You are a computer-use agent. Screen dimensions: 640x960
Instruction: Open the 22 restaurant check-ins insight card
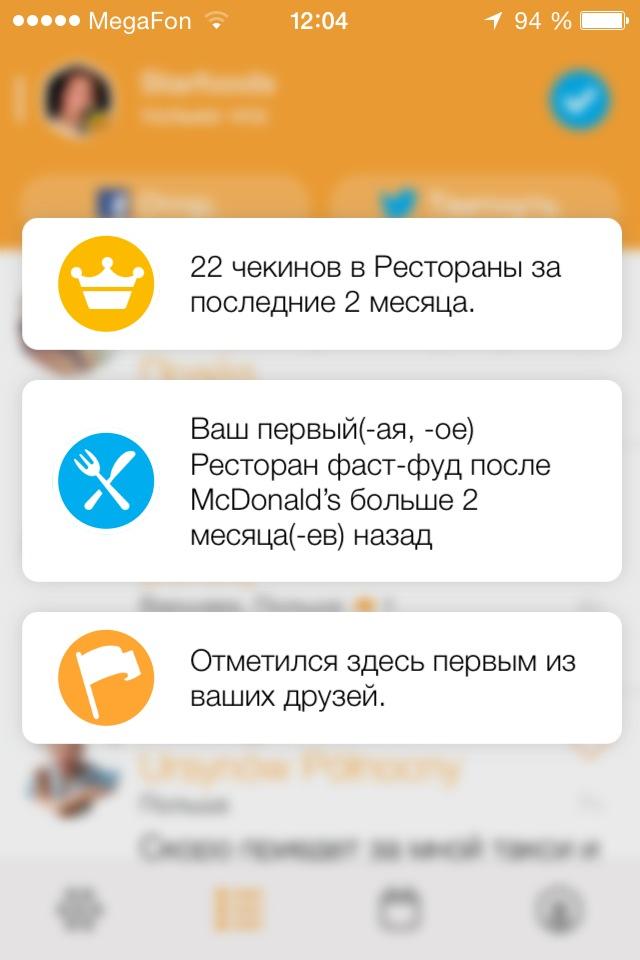click(321, 283)
